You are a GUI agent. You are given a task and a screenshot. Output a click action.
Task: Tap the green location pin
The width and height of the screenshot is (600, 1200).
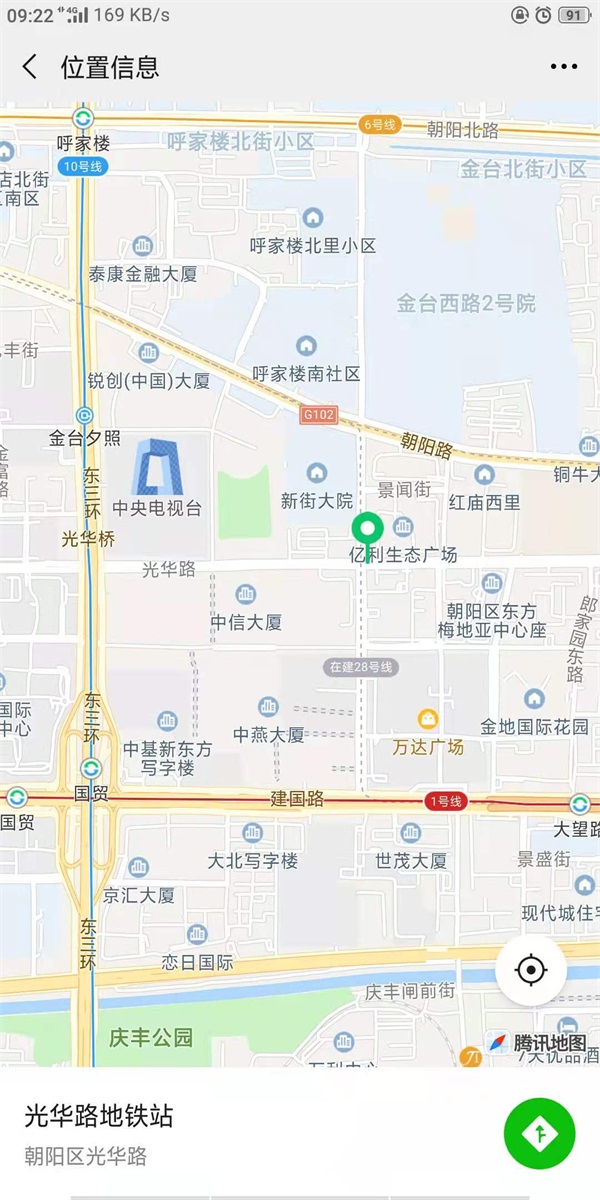369,529
